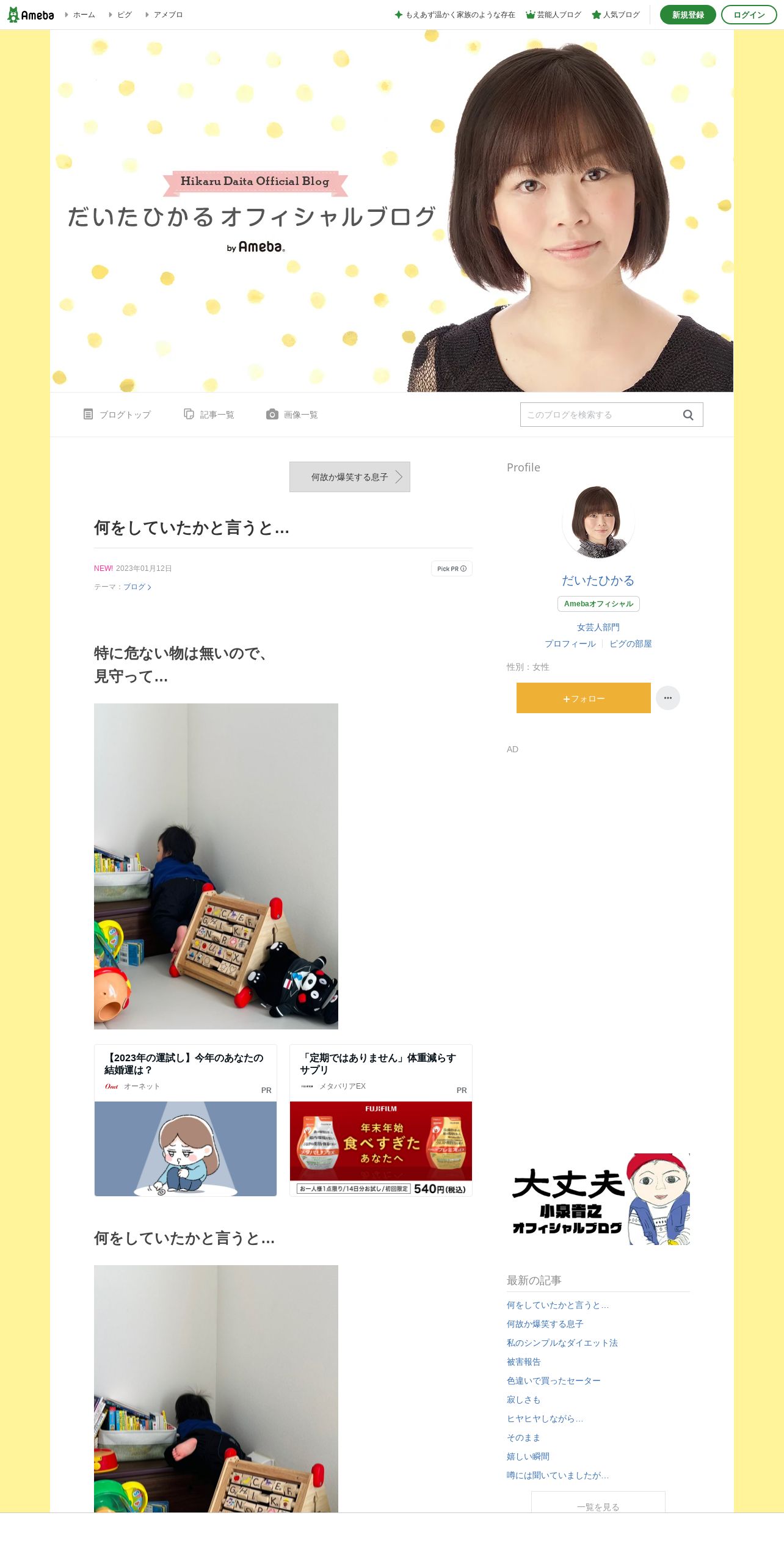
Task: Visit ピグの部屋 link
Action: [631, 644]
